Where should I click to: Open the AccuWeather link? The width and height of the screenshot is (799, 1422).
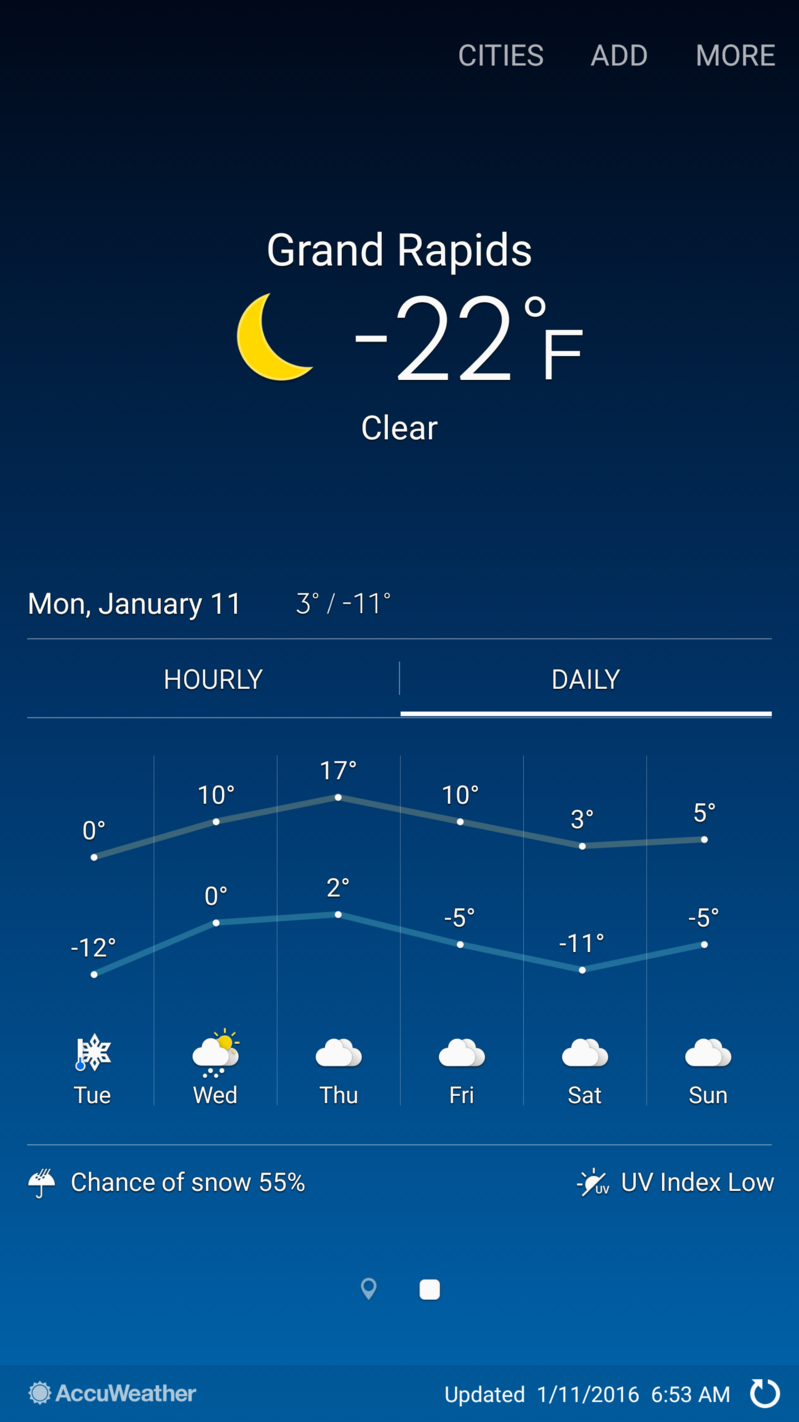[112, 1393]
